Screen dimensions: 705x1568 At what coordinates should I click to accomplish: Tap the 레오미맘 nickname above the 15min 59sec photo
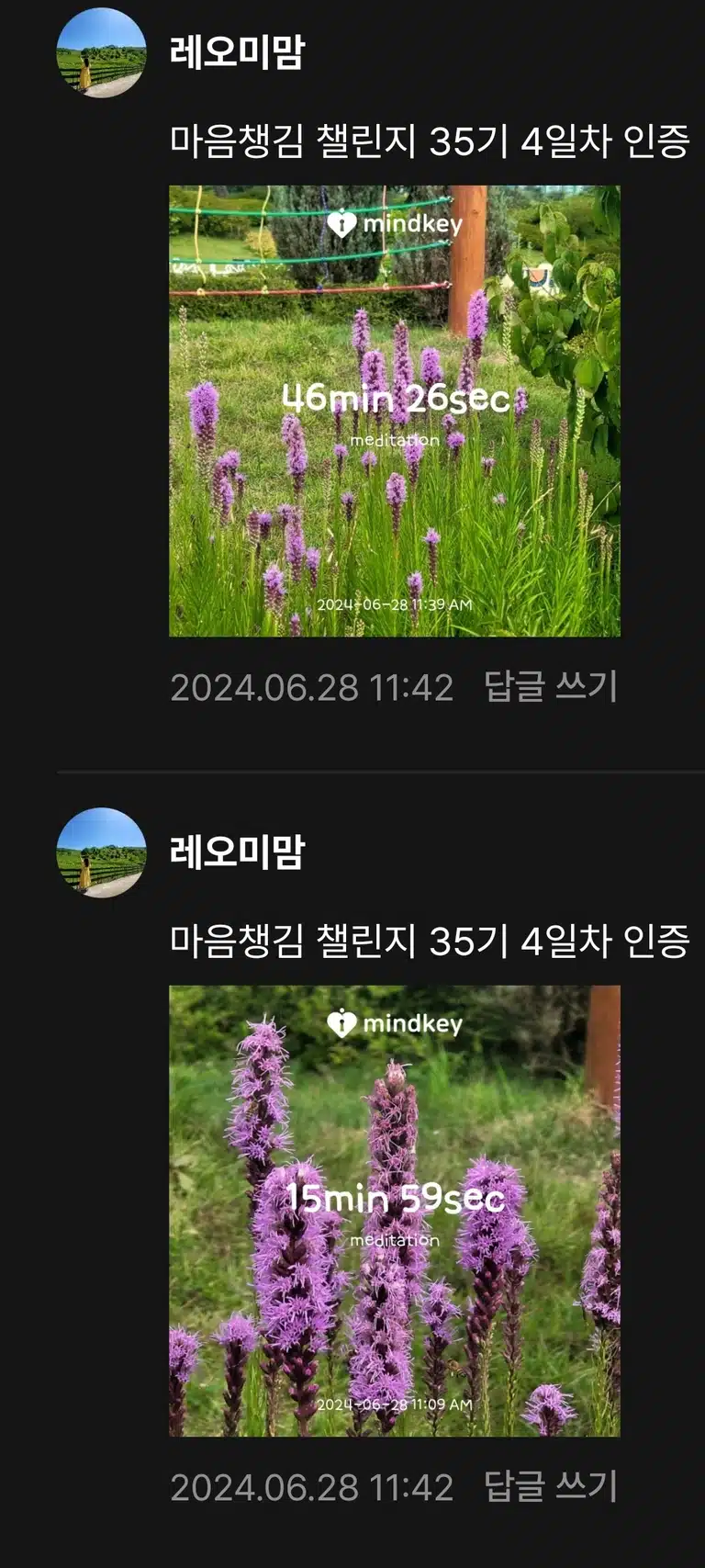click(237, 852)
